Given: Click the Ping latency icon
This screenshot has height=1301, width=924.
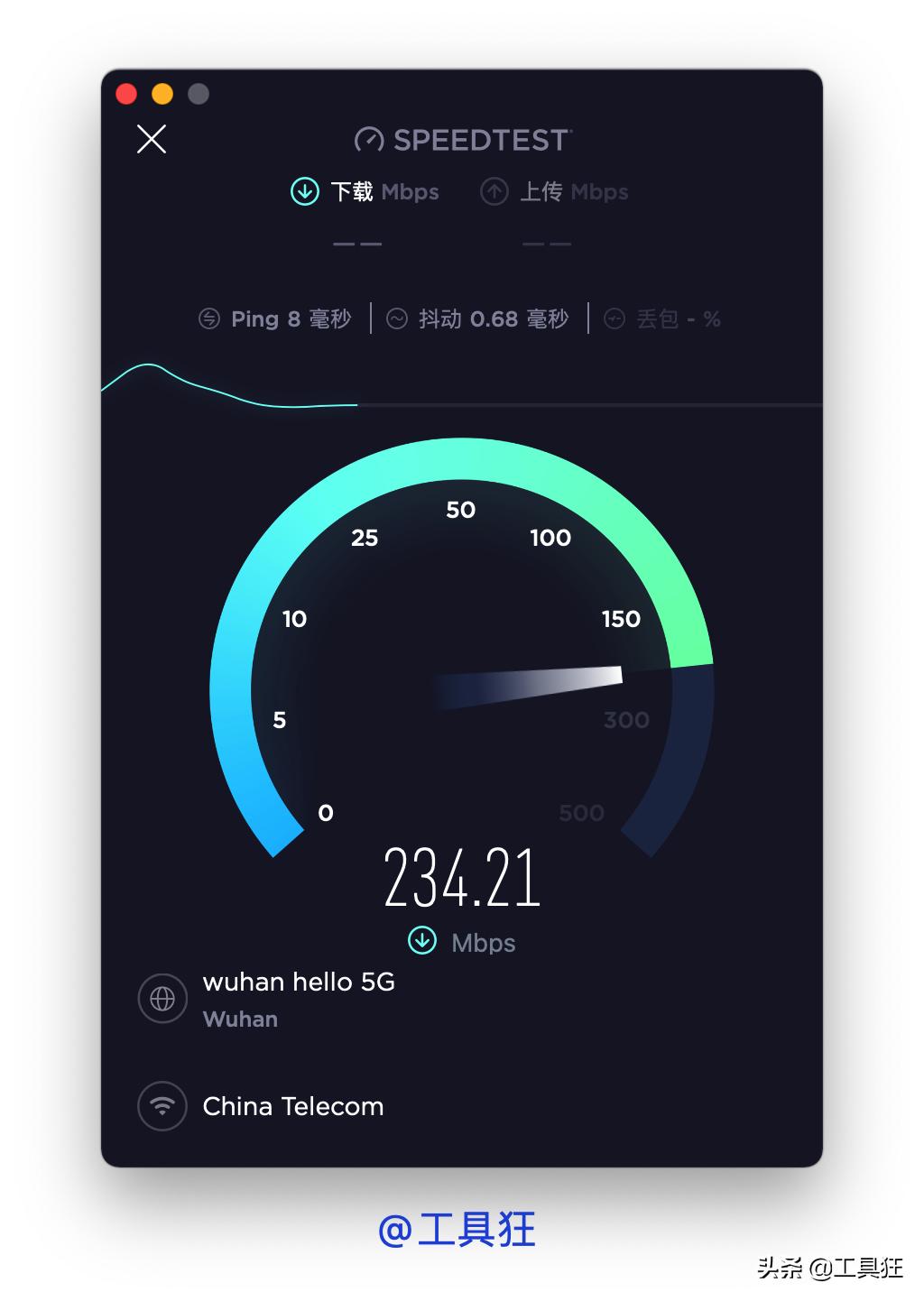Looking at the screenshot, I should pyautogui.click(x=208, y=318).
